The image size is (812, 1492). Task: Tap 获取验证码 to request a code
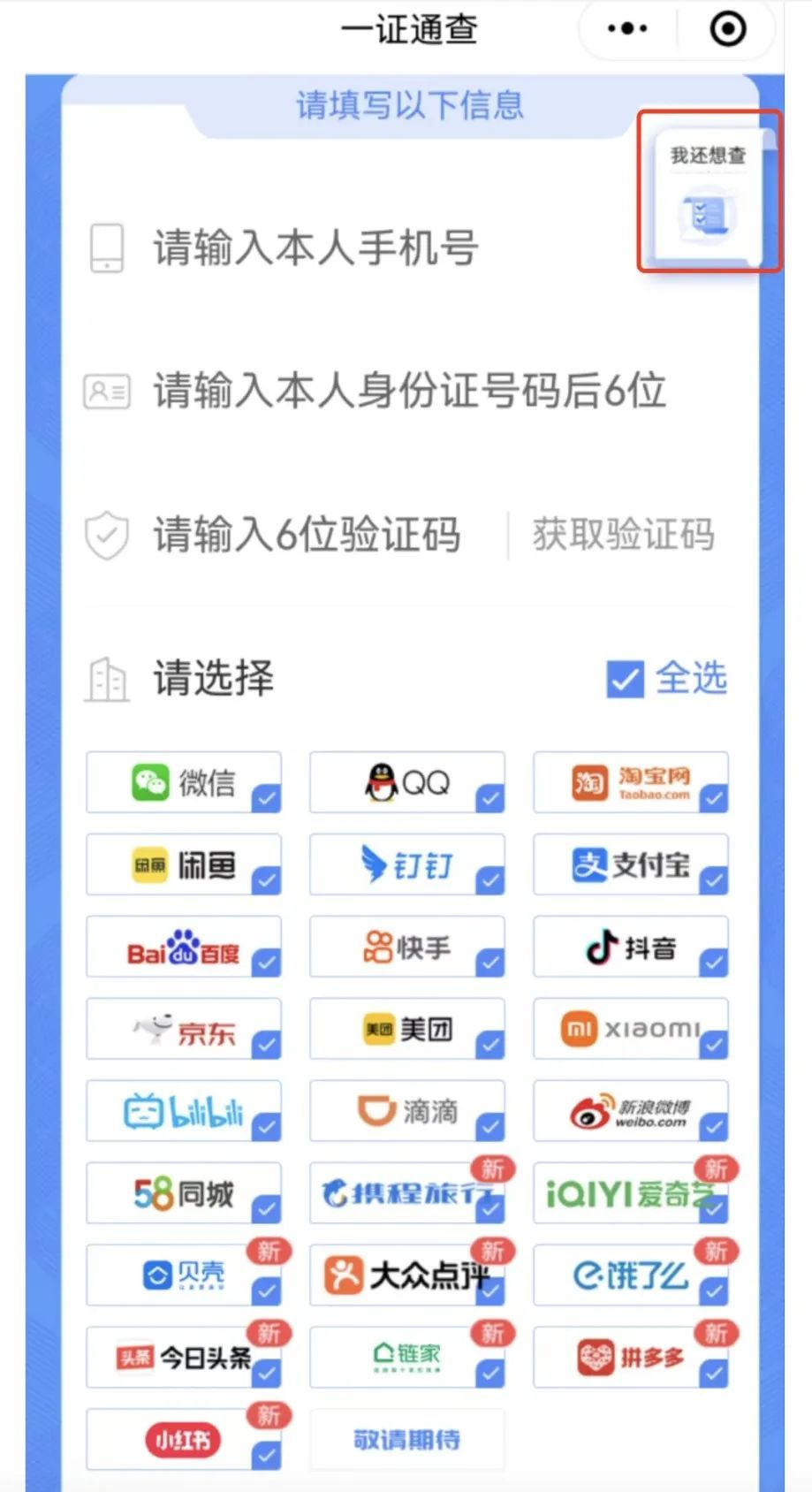[623, 536]
